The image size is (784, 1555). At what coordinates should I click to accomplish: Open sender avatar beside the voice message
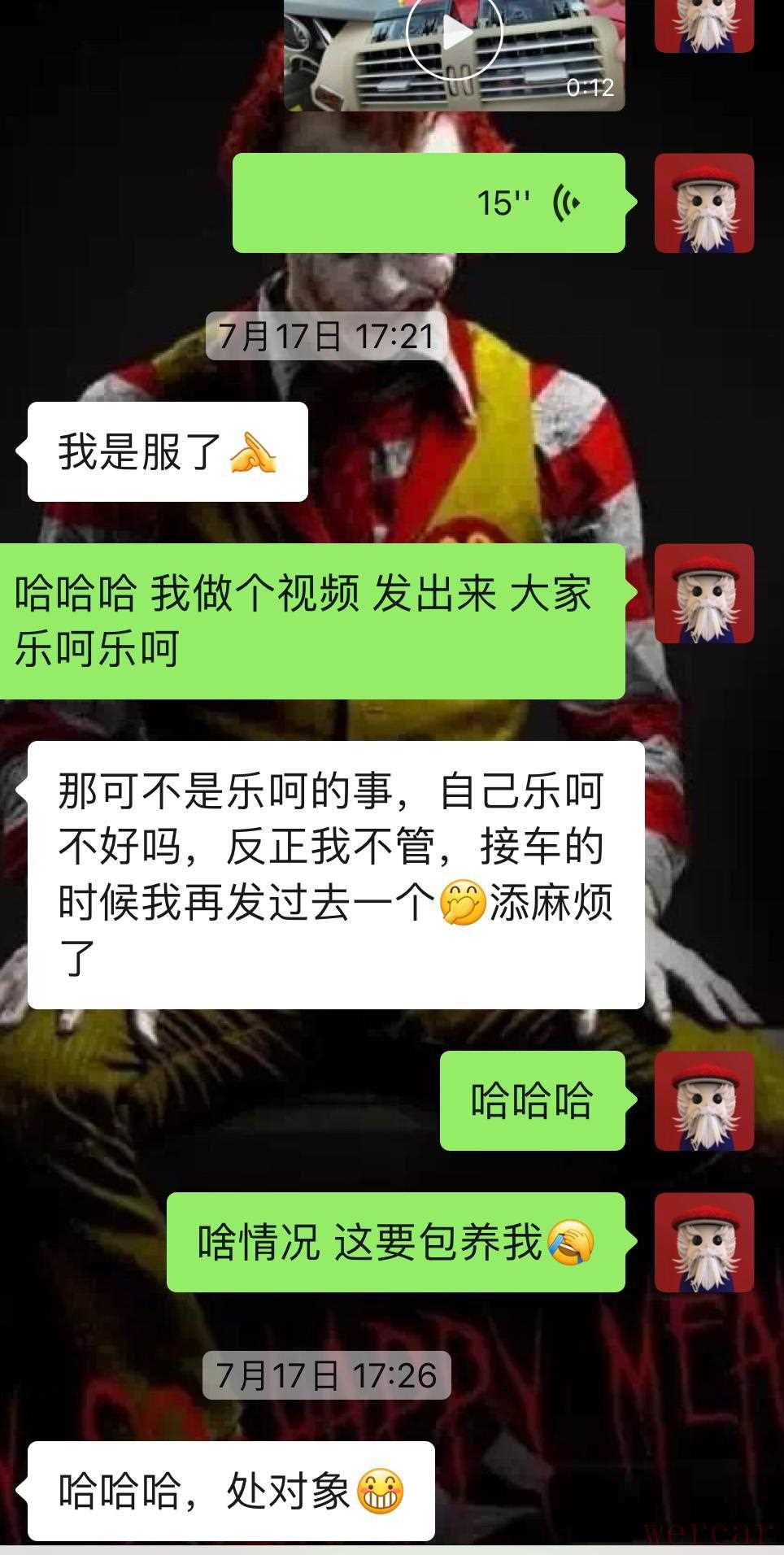point(704,203)
